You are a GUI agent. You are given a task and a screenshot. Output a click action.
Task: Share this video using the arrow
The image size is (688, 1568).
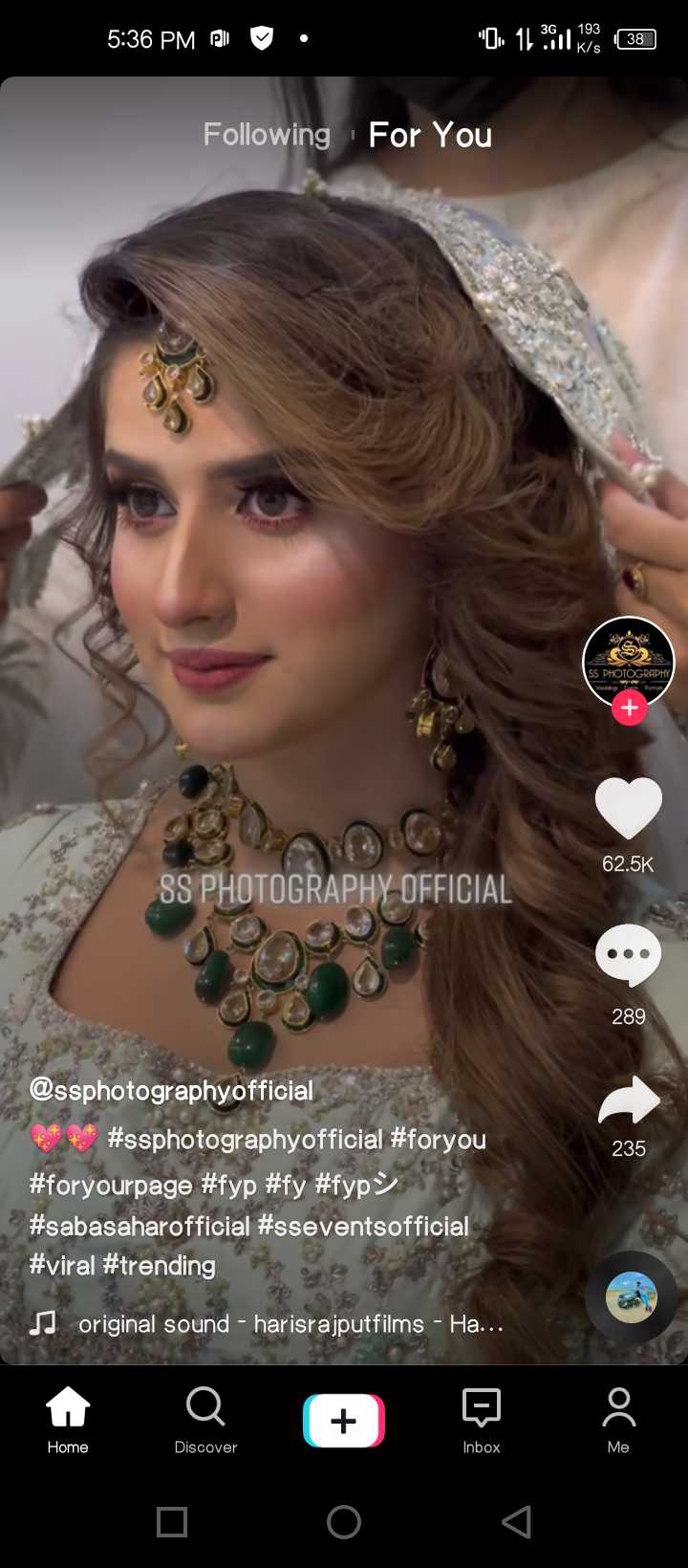(629, 1100)
